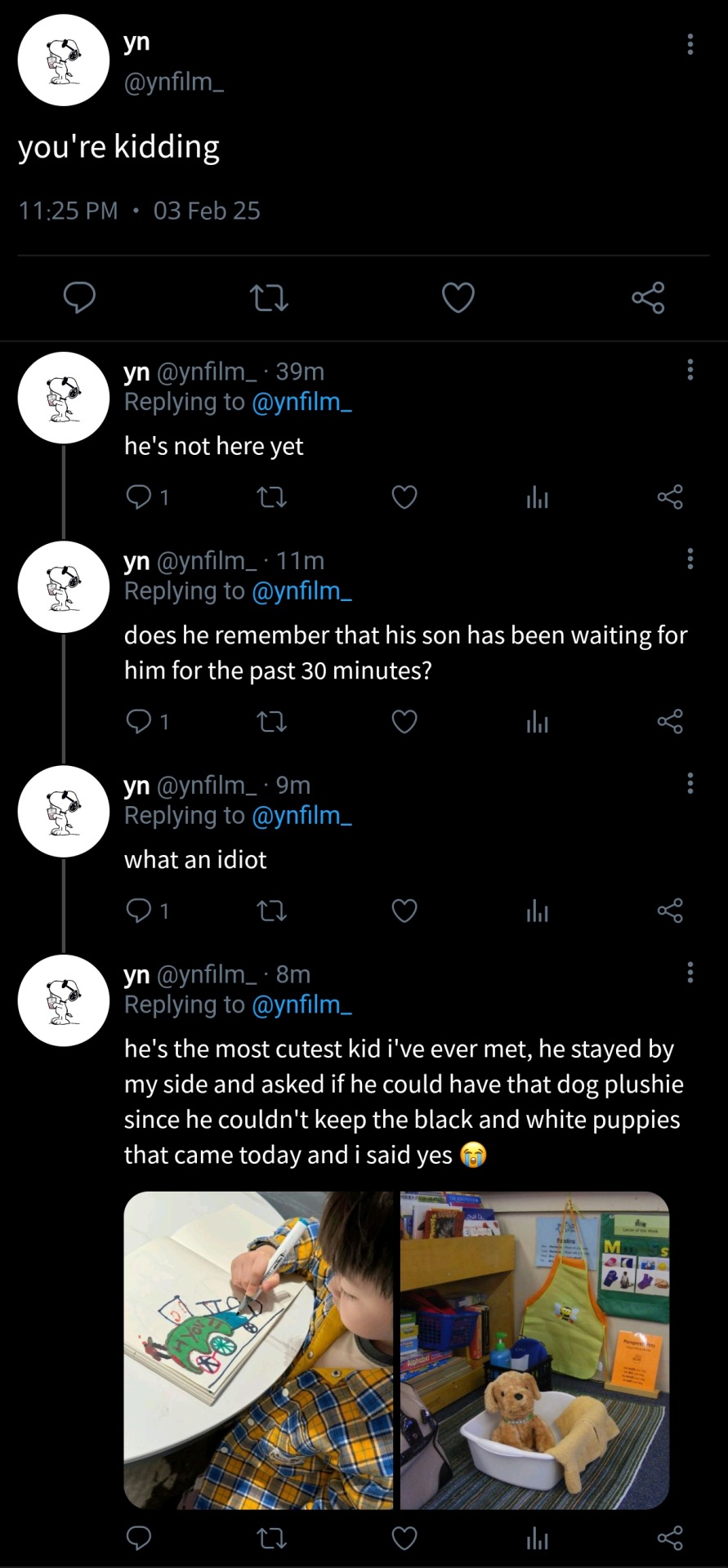Screen dimensions: 728x1568
Task: Retweet the "you're kidding" tweet
Action: tap(269, 297)
